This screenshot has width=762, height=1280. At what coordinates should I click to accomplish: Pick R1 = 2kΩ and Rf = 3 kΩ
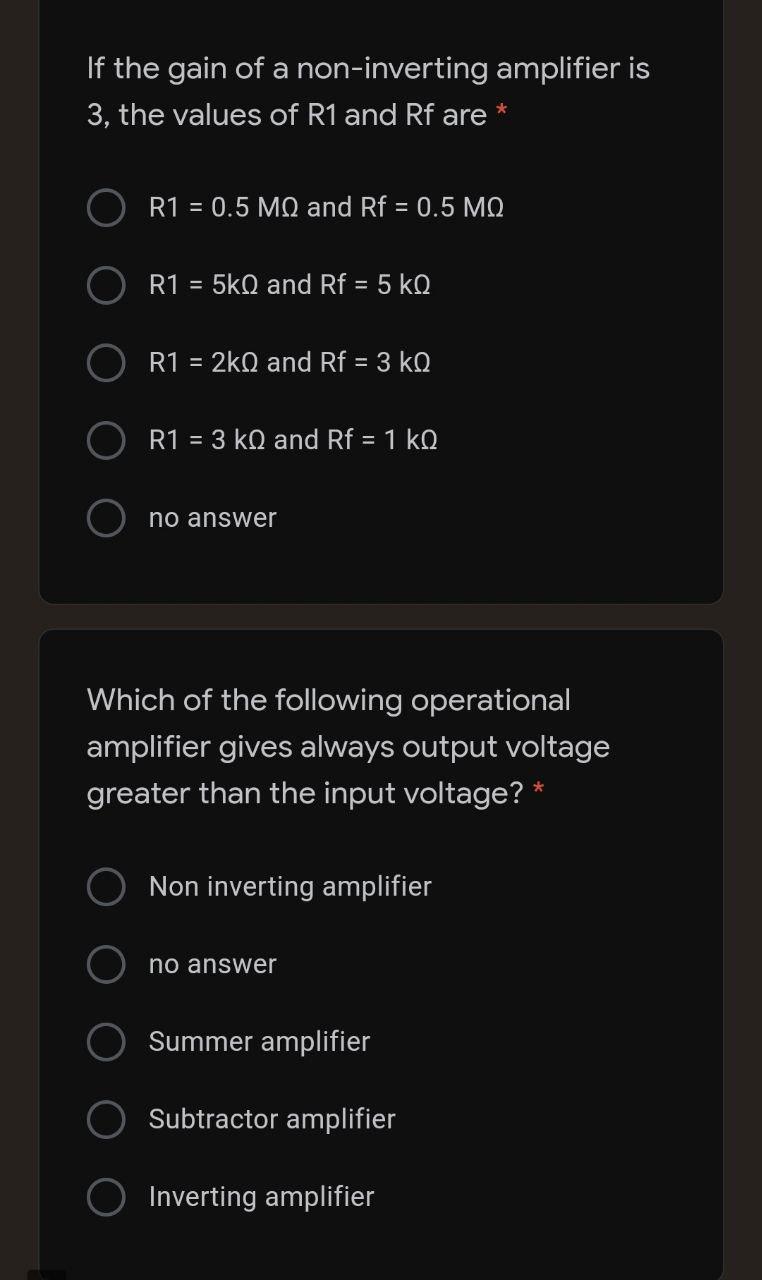click(106, 362)
